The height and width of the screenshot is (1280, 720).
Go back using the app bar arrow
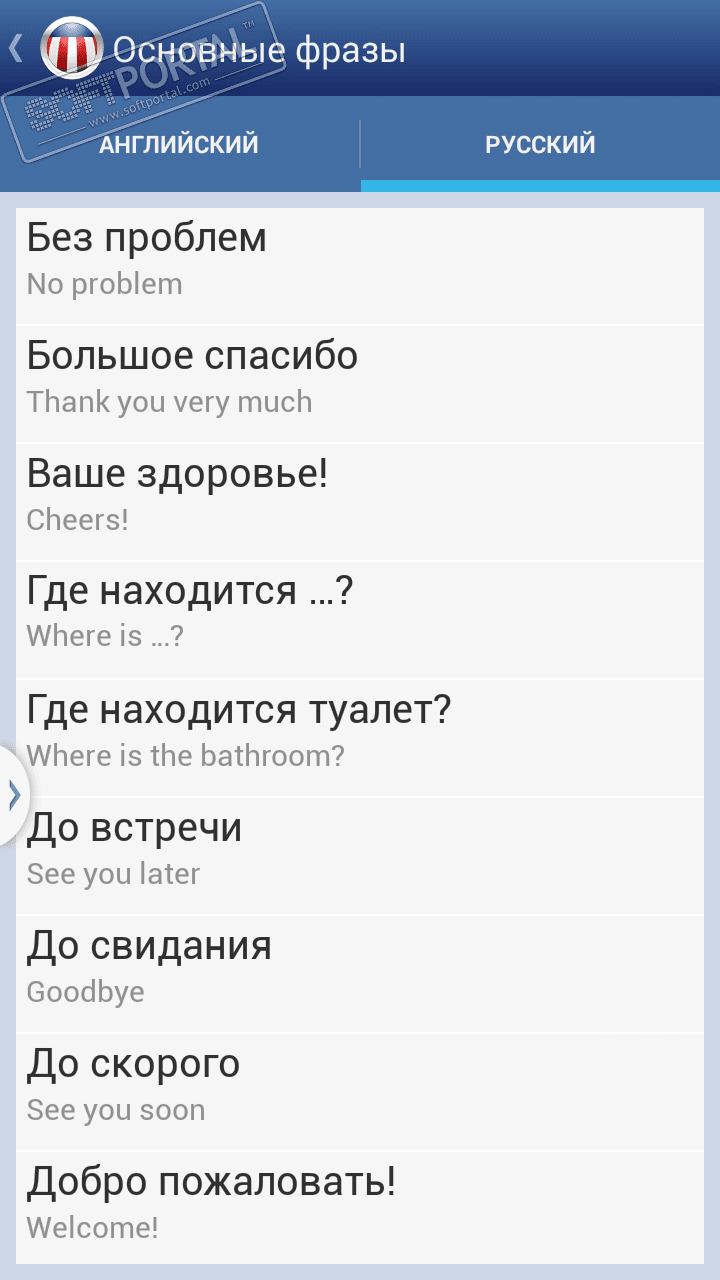pos(18,48)
